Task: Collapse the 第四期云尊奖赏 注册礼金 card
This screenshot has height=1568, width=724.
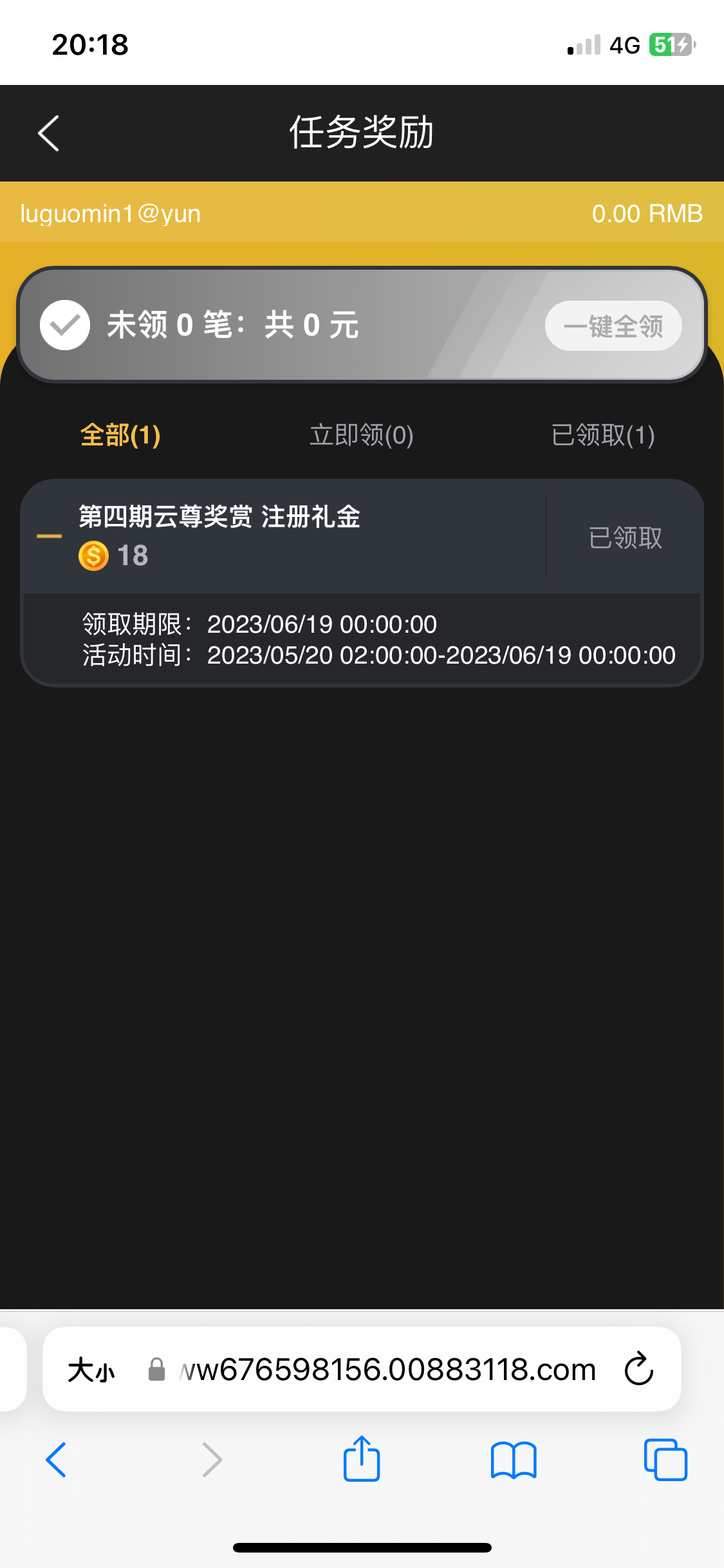Action: tap(50, 536)
